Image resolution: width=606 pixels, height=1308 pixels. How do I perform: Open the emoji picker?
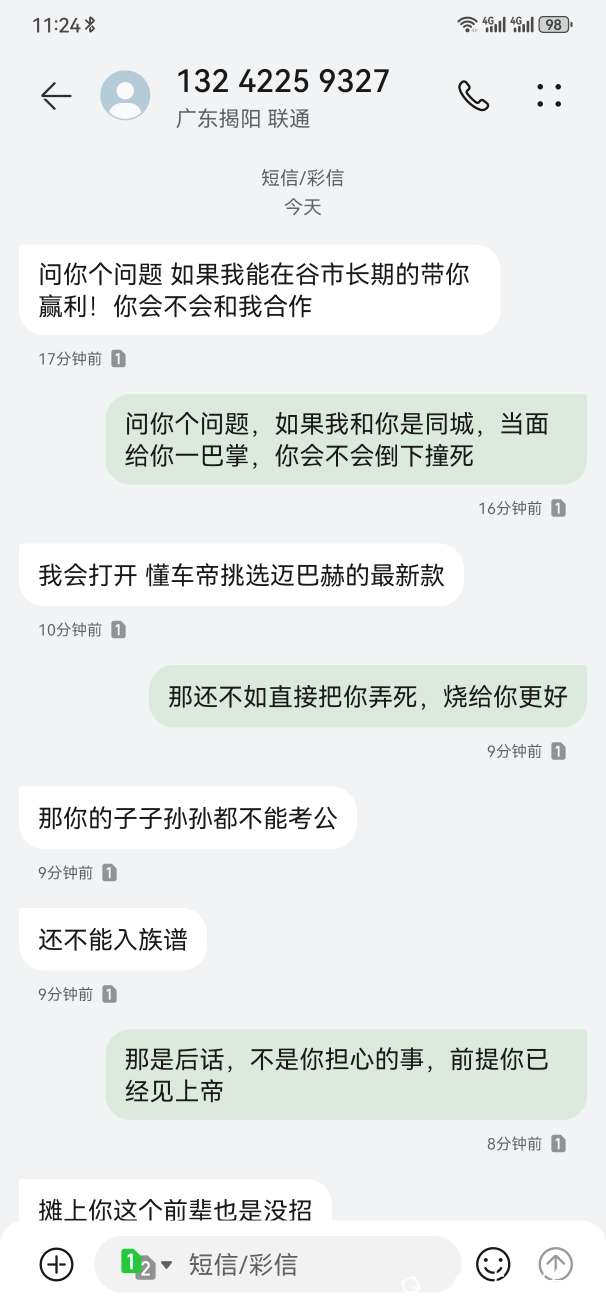[493, 1264]
